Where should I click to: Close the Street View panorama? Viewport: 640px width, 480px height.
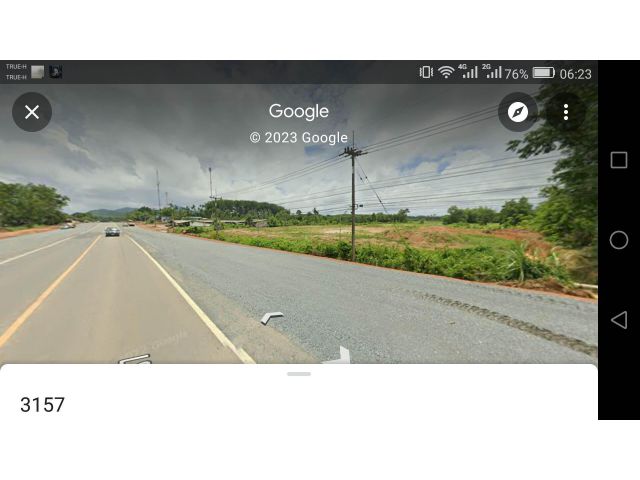32,112
